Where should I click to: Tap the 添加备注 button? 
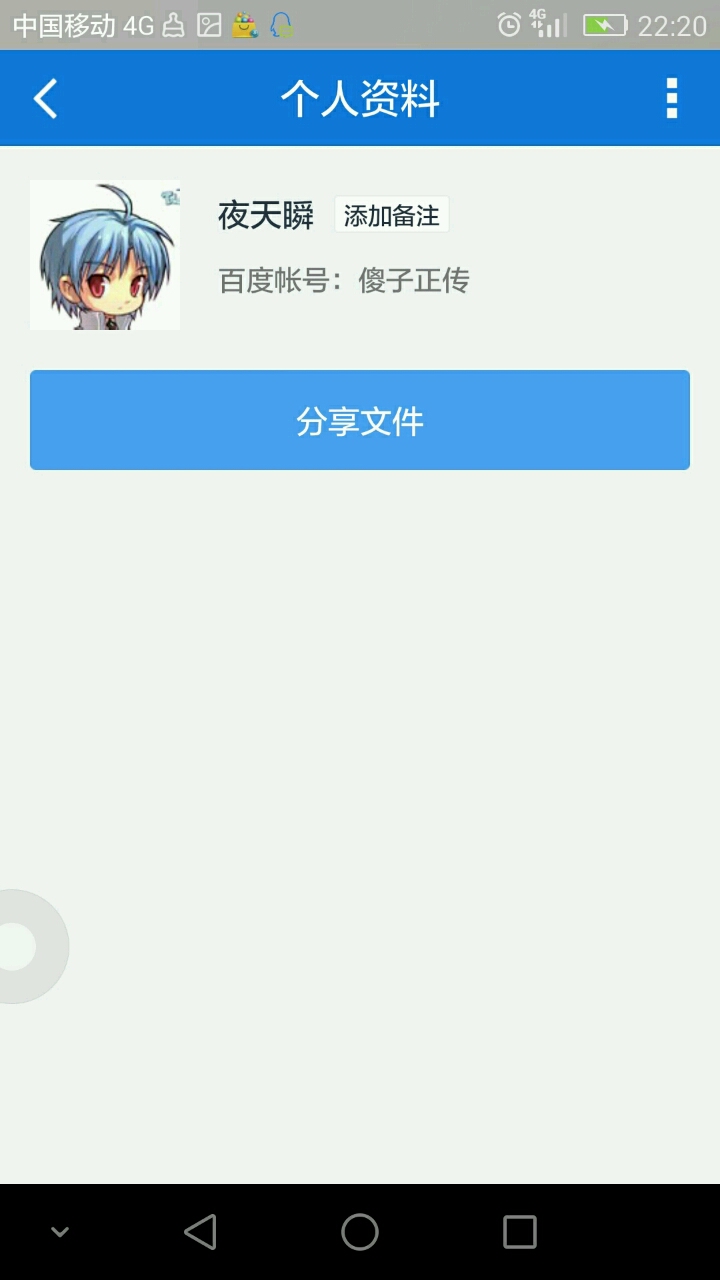click(391, 215)
